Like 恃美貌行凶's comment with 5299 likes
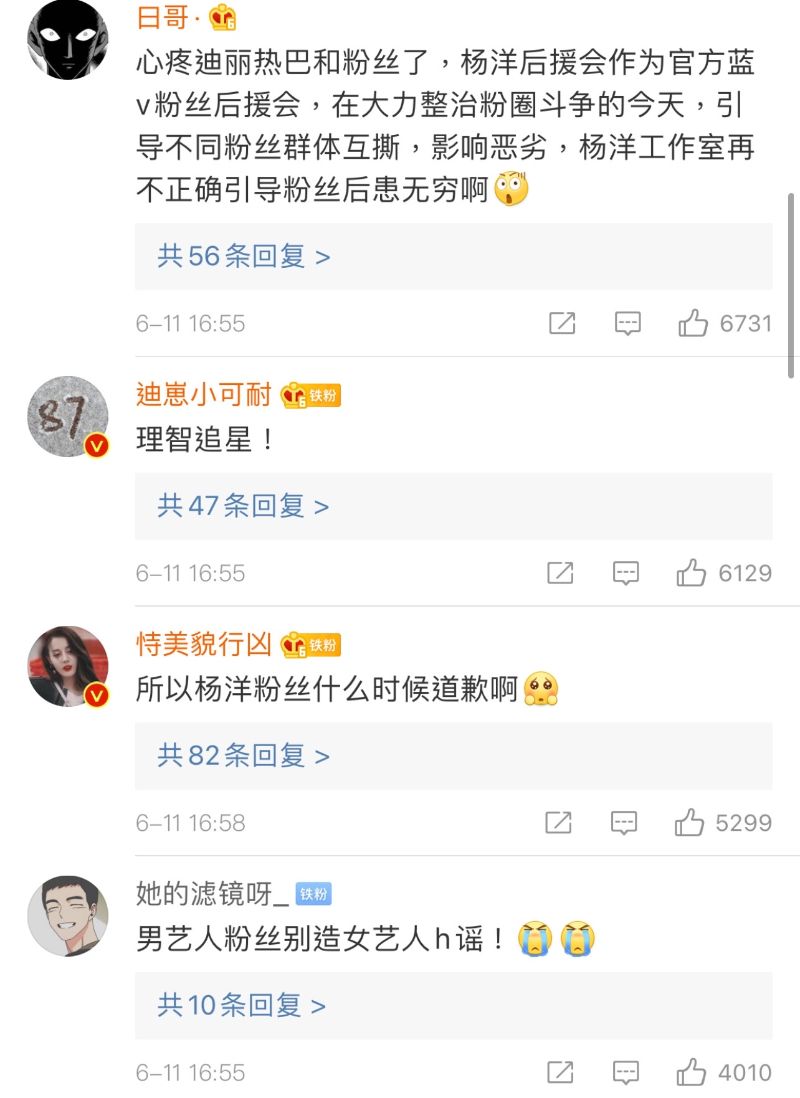The height and width of the screenshot is (1098, 800). coord(690,823)
